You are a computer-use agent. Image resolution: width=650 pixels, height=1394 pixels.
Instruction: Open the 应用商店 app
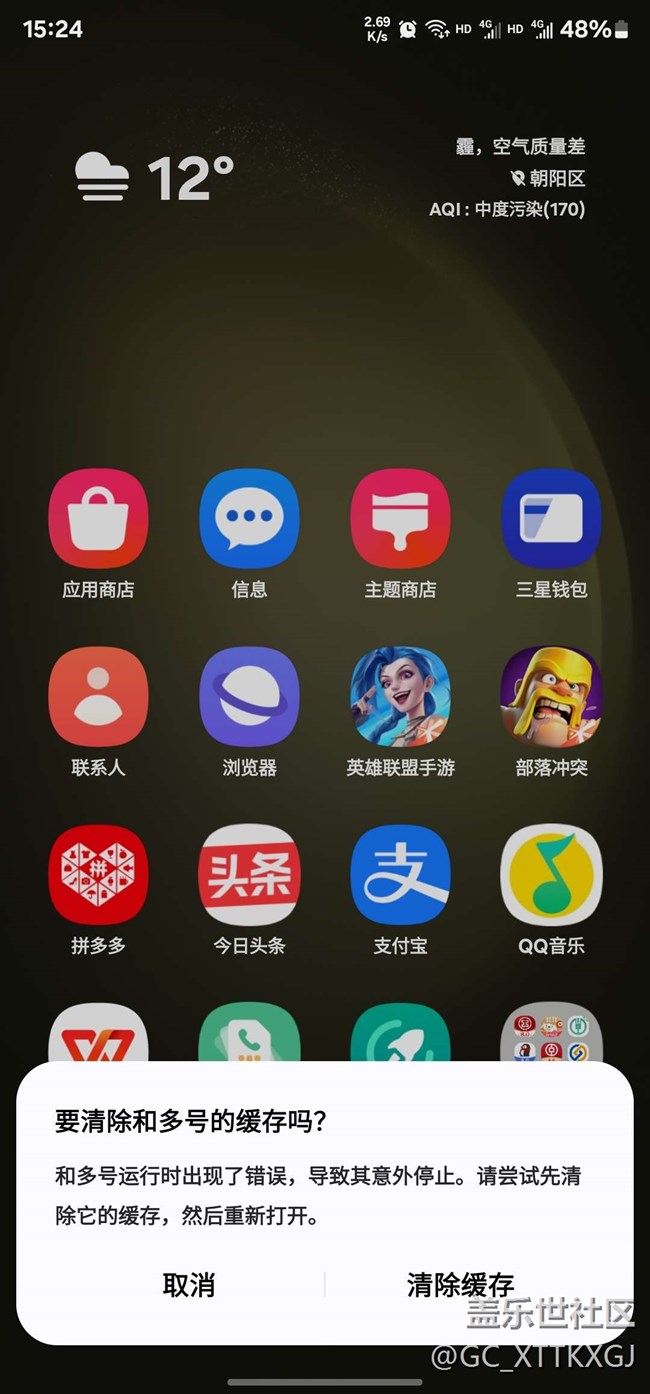(98, 519)
